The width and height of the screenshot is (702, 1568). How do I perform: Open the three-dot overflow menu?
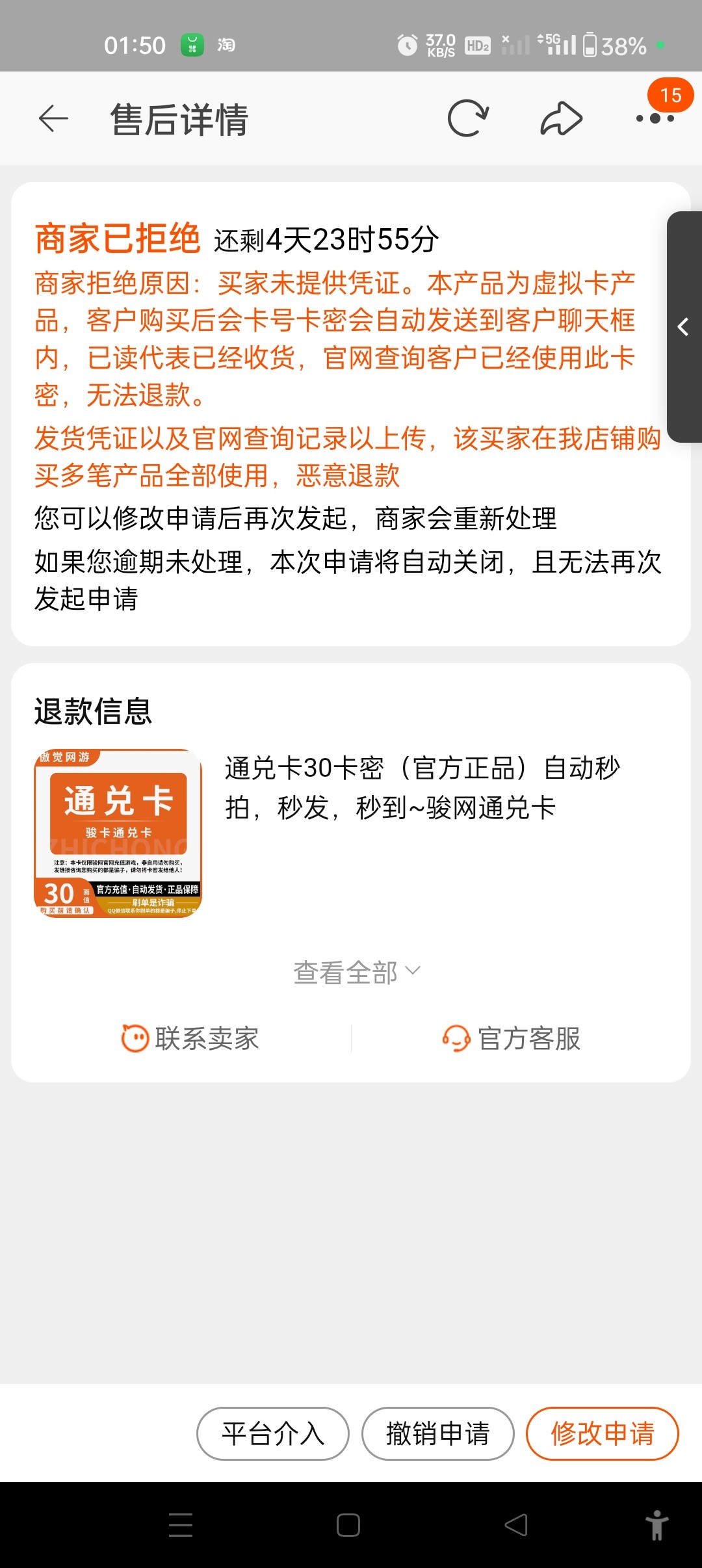(655, 118)
